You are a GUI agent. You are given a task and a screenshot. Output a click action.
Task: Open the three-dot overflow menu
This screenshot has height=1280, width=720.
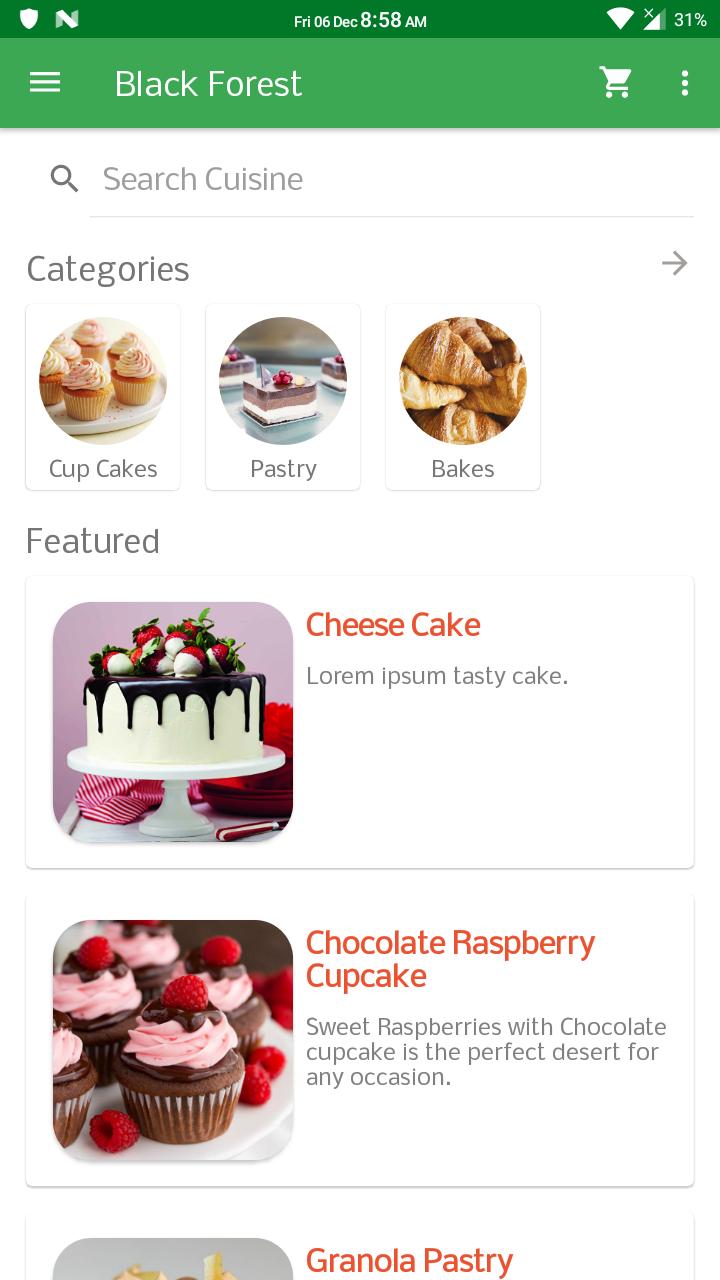[x=684, y=83]
